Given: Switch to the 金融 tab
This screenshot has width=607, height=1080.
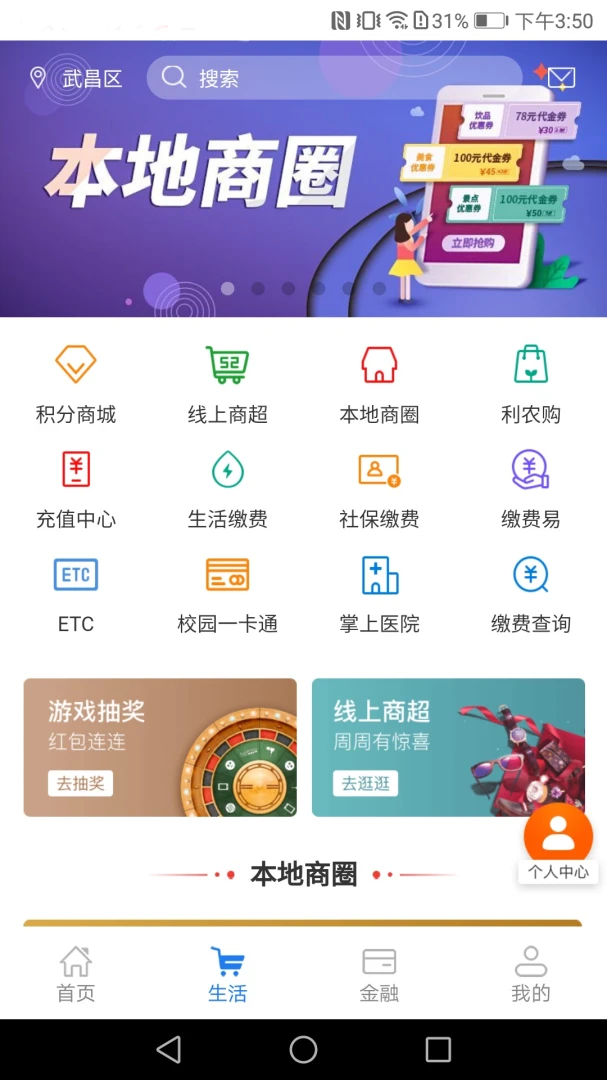Looking at the screenshot, I should click(379, 974).
